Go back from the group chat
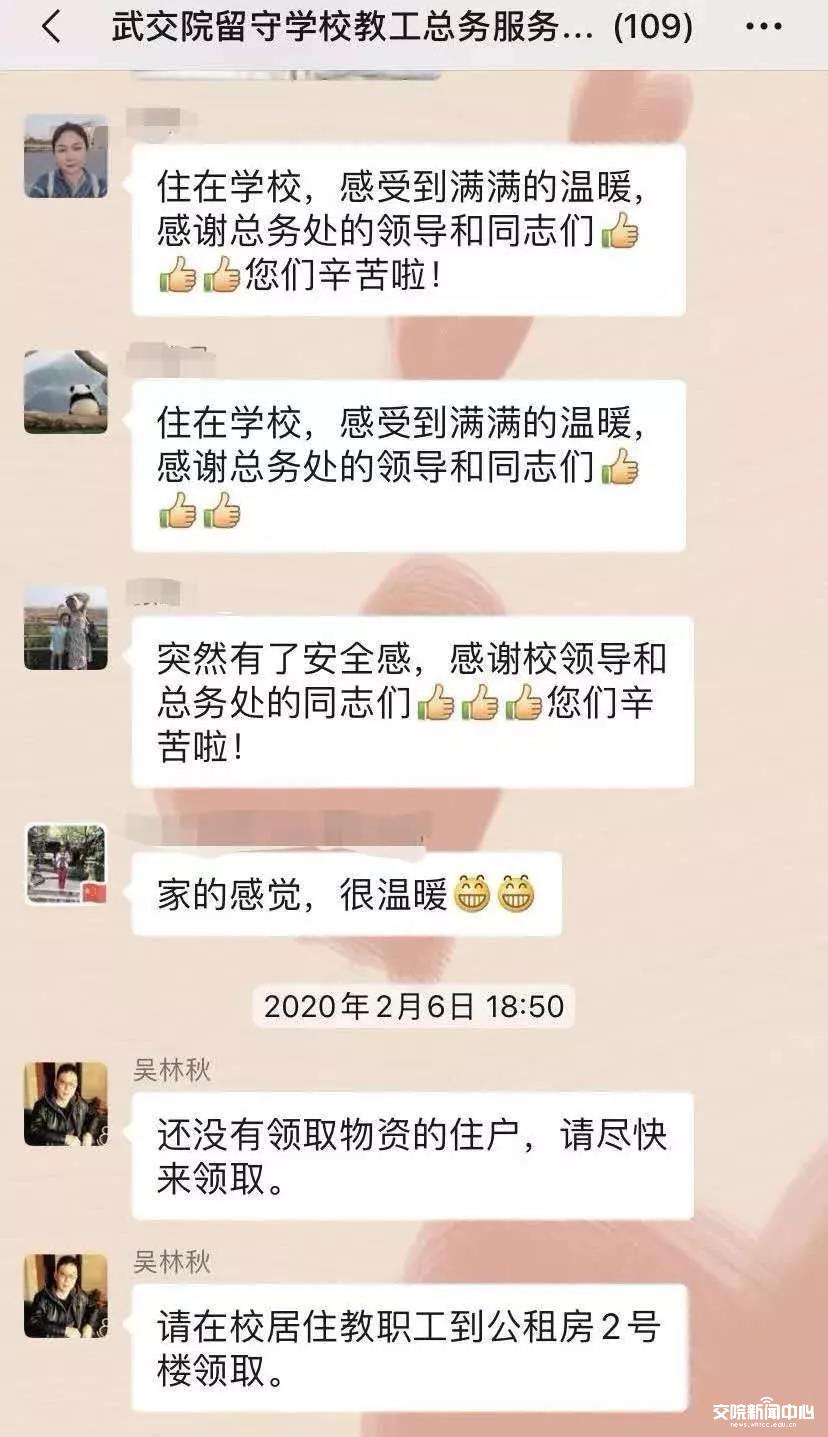The height and width of the screenshot is (1437, 828). tap(51, 27)
